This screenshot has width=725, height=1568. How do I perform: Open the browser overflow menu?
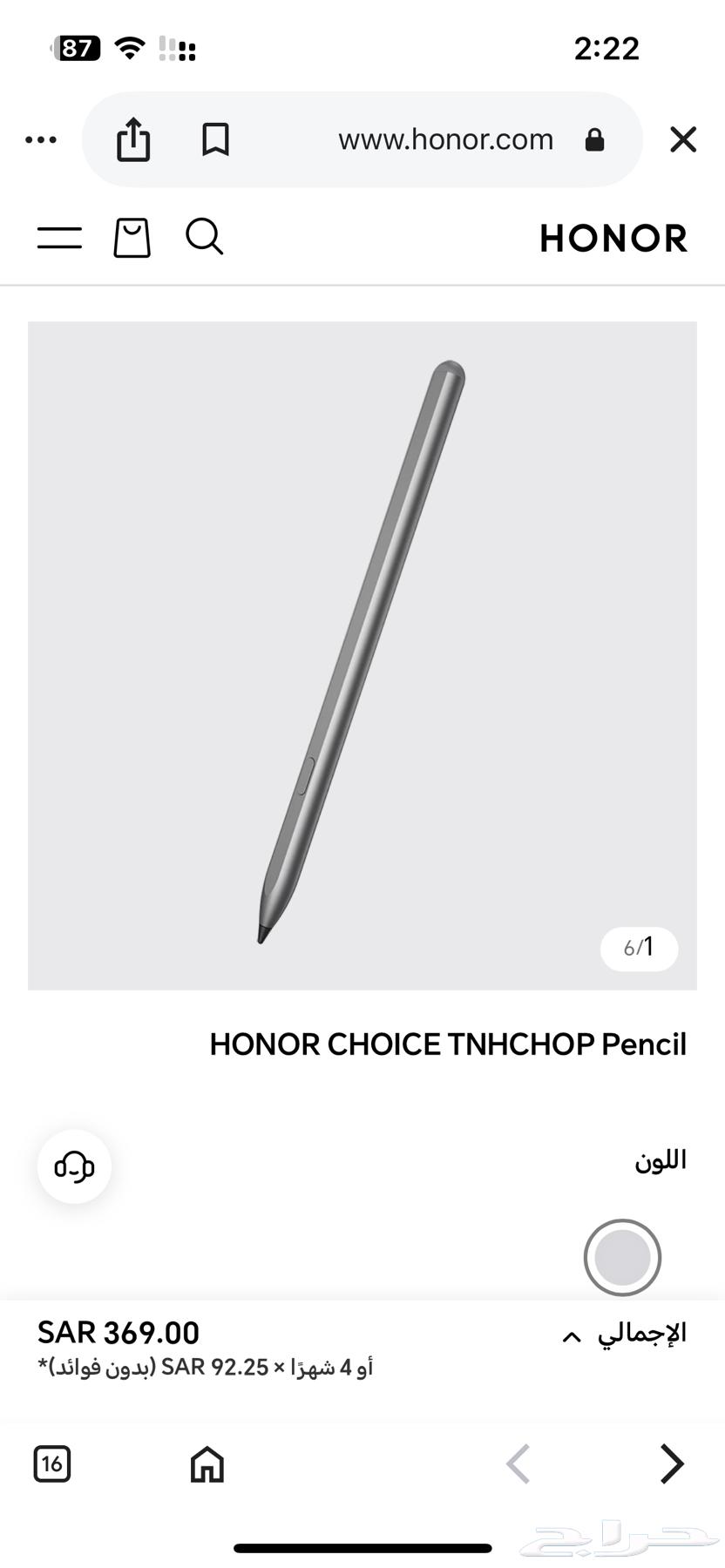coord(41,139)
